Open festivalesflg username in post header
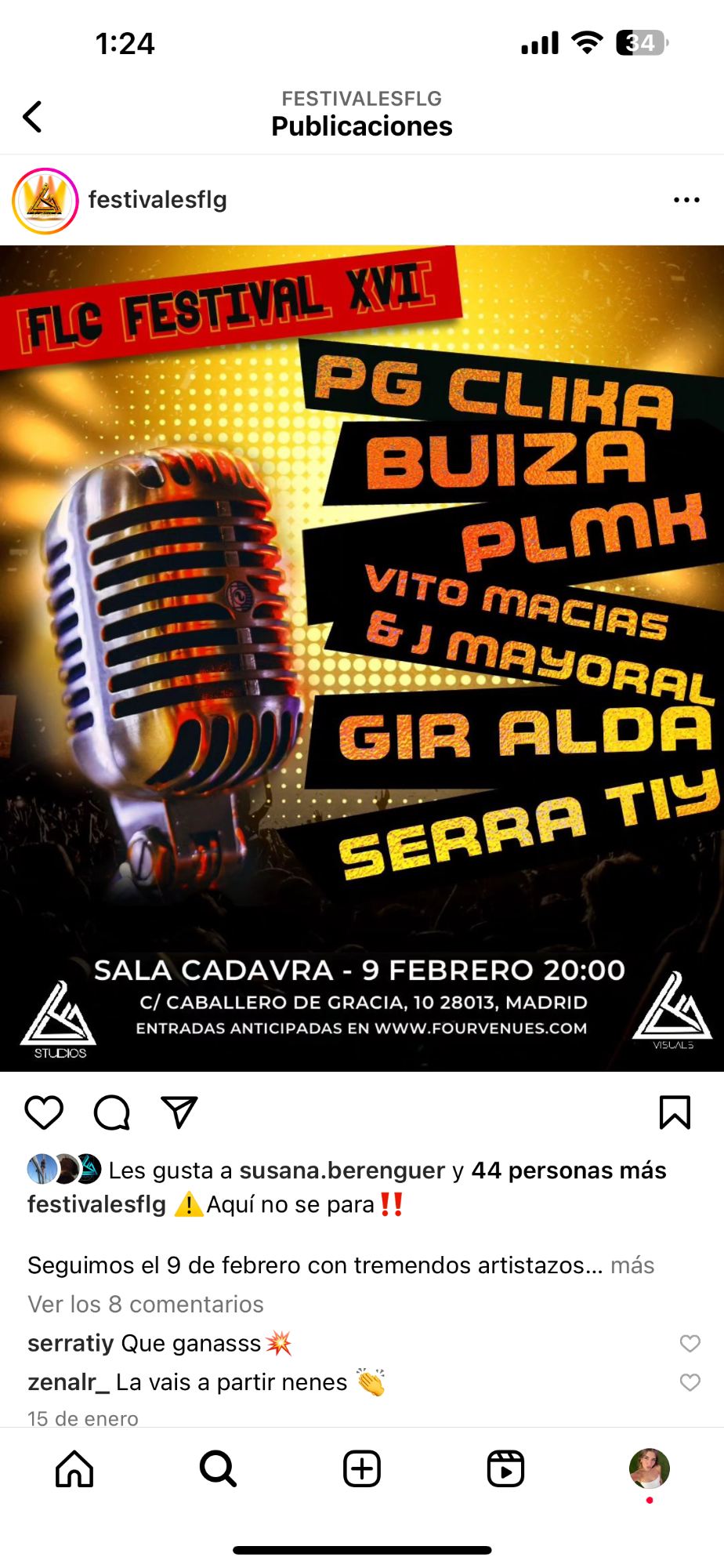 pyautogui.click(x=157, y=200)
